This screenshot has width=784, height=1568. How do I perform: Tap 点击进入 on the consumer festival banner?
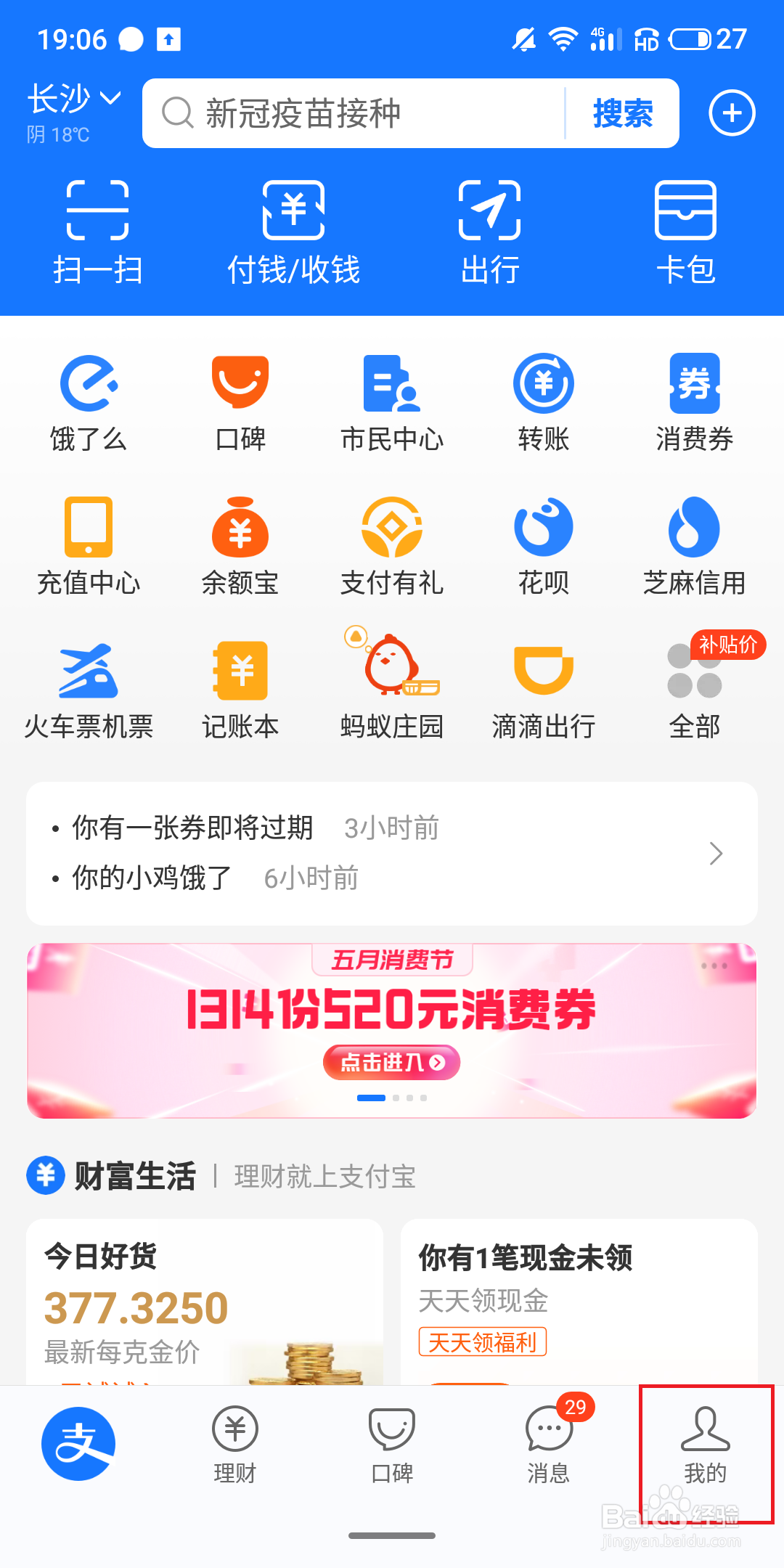pos(391,1062)
